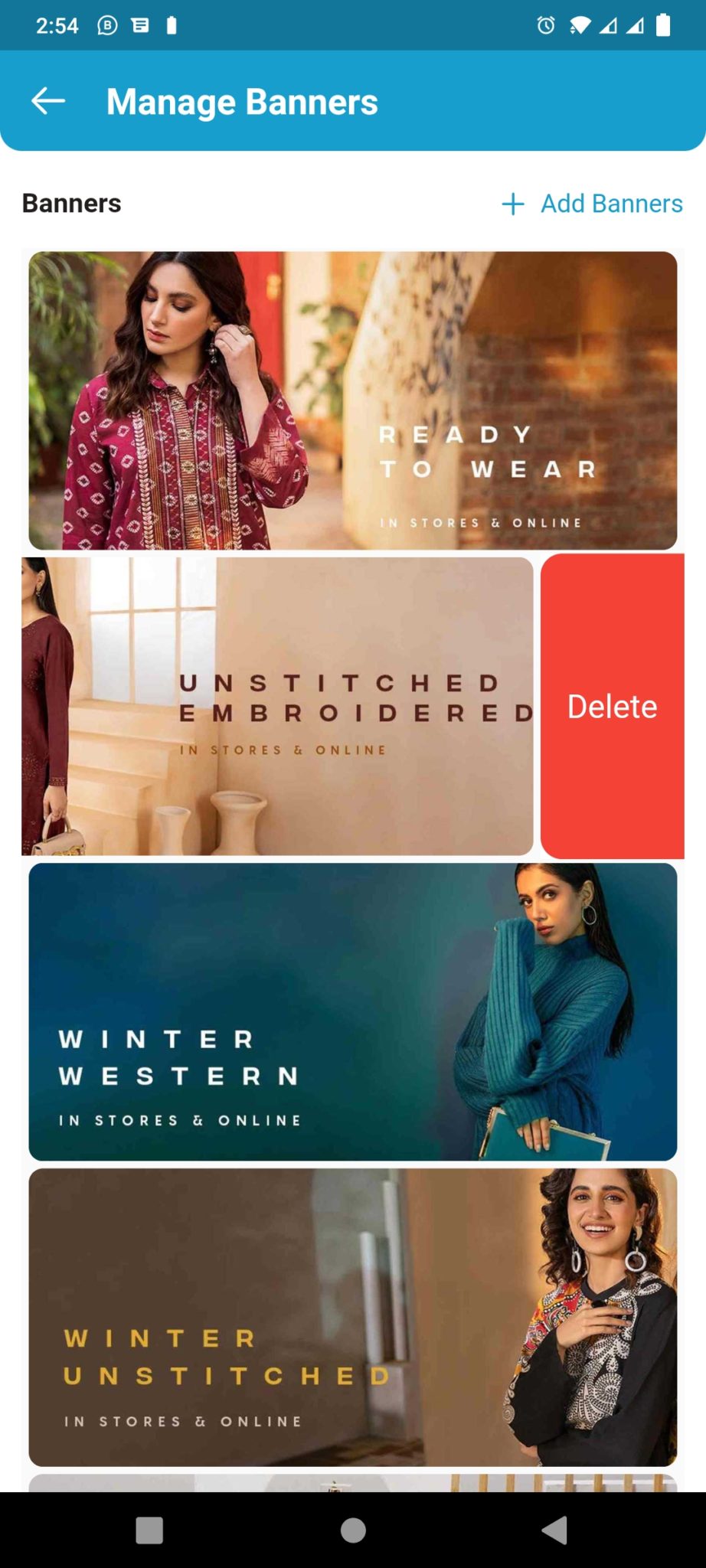706x1568 pixels.
Task: Tap the Unstitched Embroidered banner image
Action: click(276, 706)
